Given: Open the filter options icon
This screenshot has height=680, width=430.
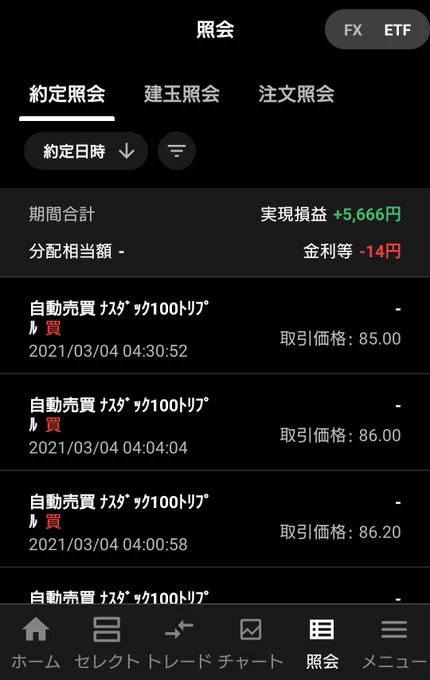Looking at the screenshot, I should click(176, 151).
